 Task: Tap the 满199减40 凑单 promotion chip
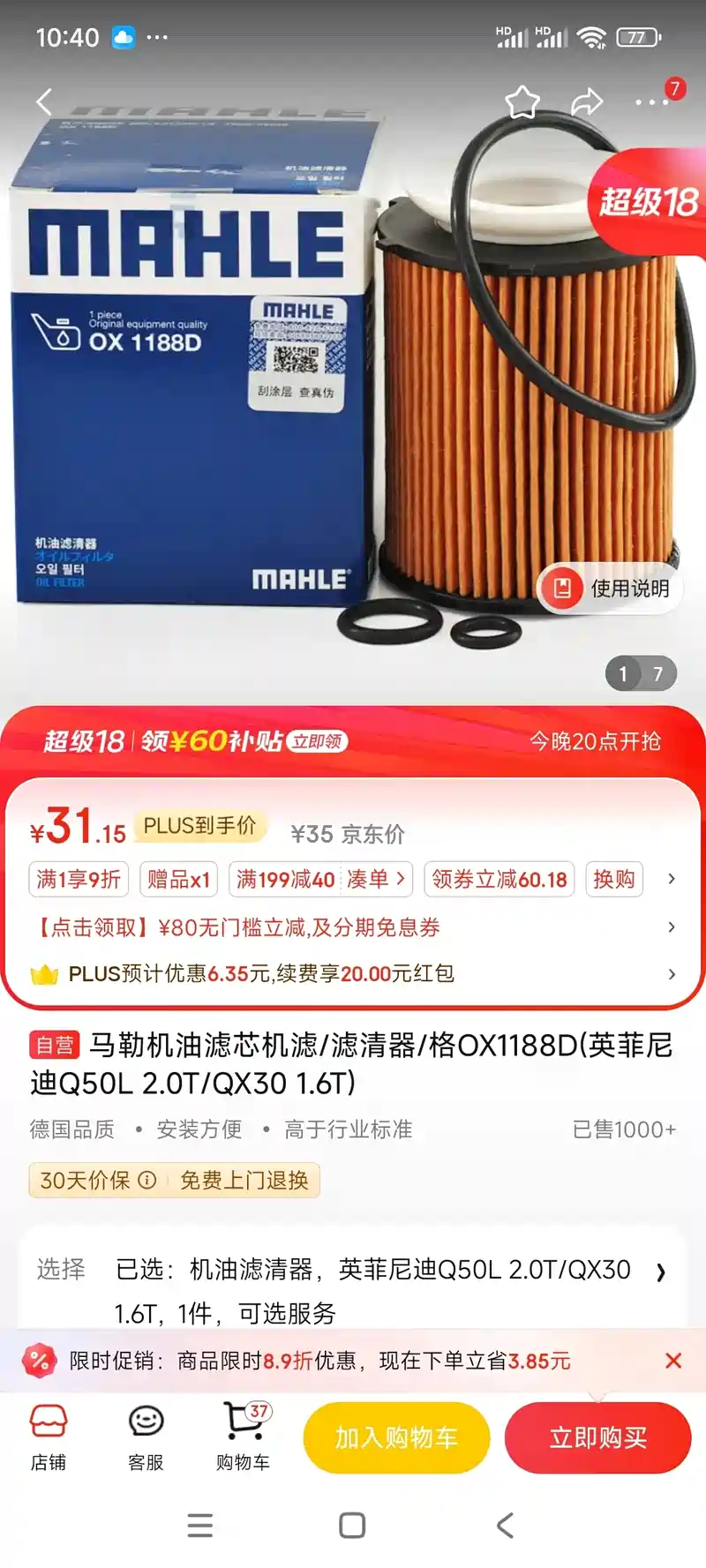(321, 879)
